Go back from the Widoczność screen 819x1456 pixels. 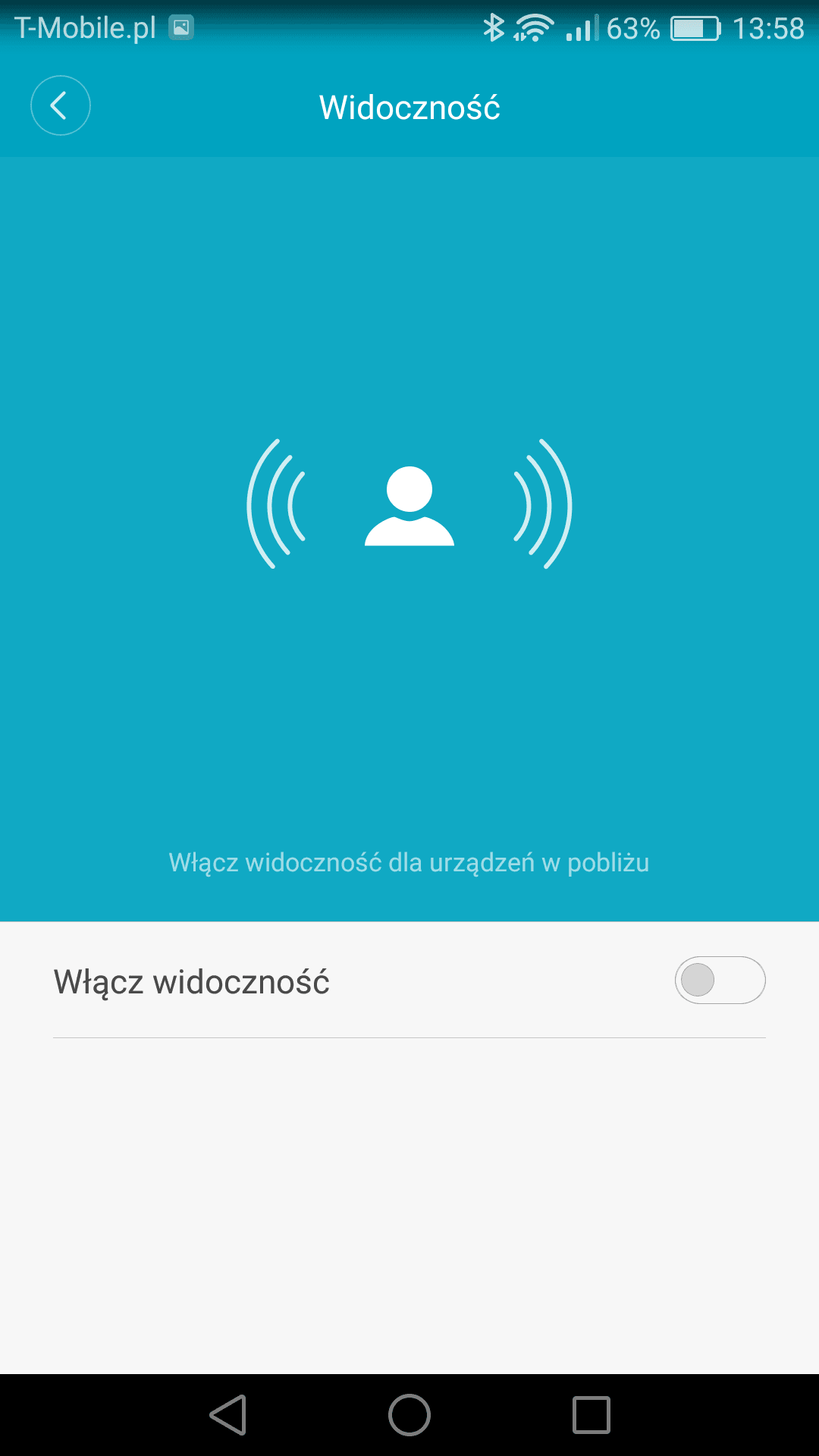[61, 105]
